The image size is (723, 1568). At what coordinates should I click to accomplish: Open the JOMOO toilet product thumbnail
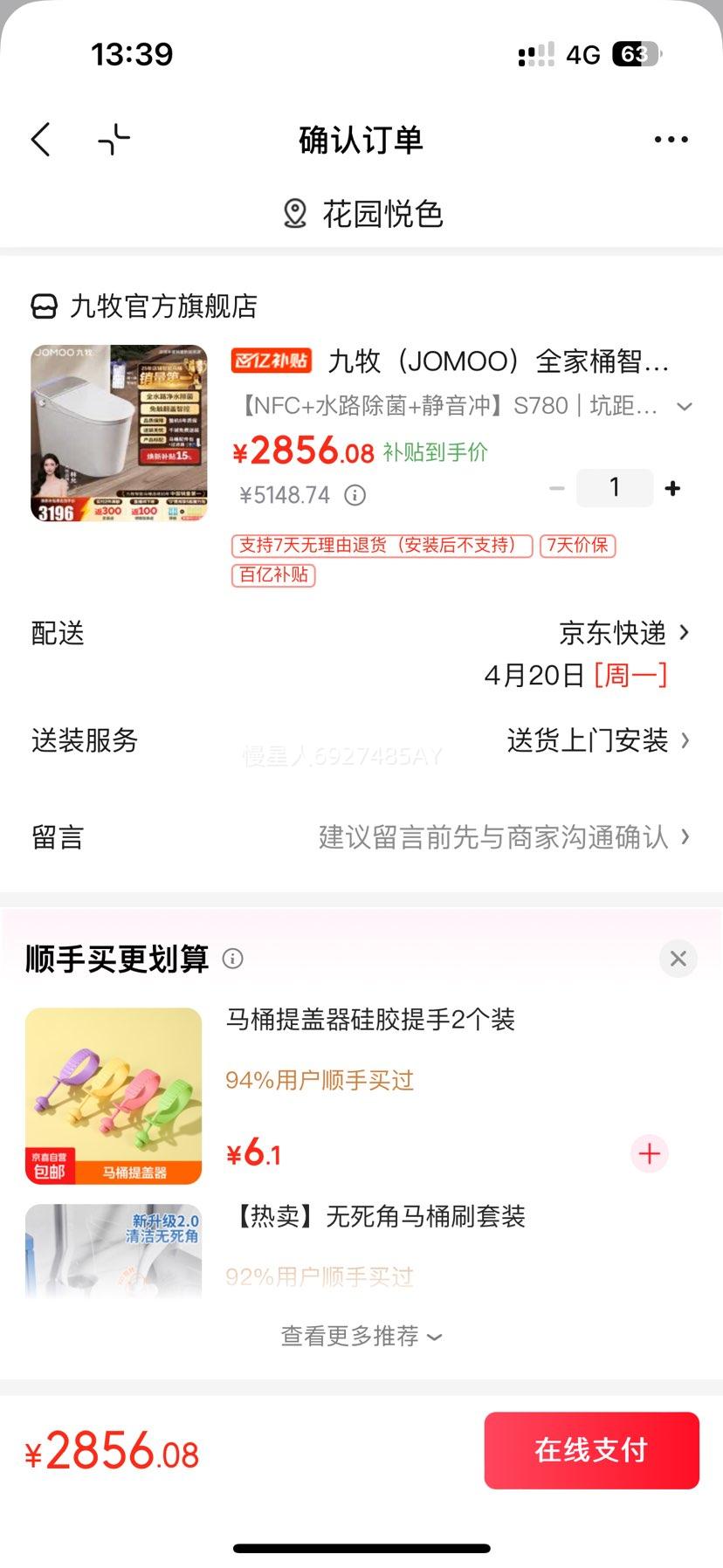(x=120, y=434)
